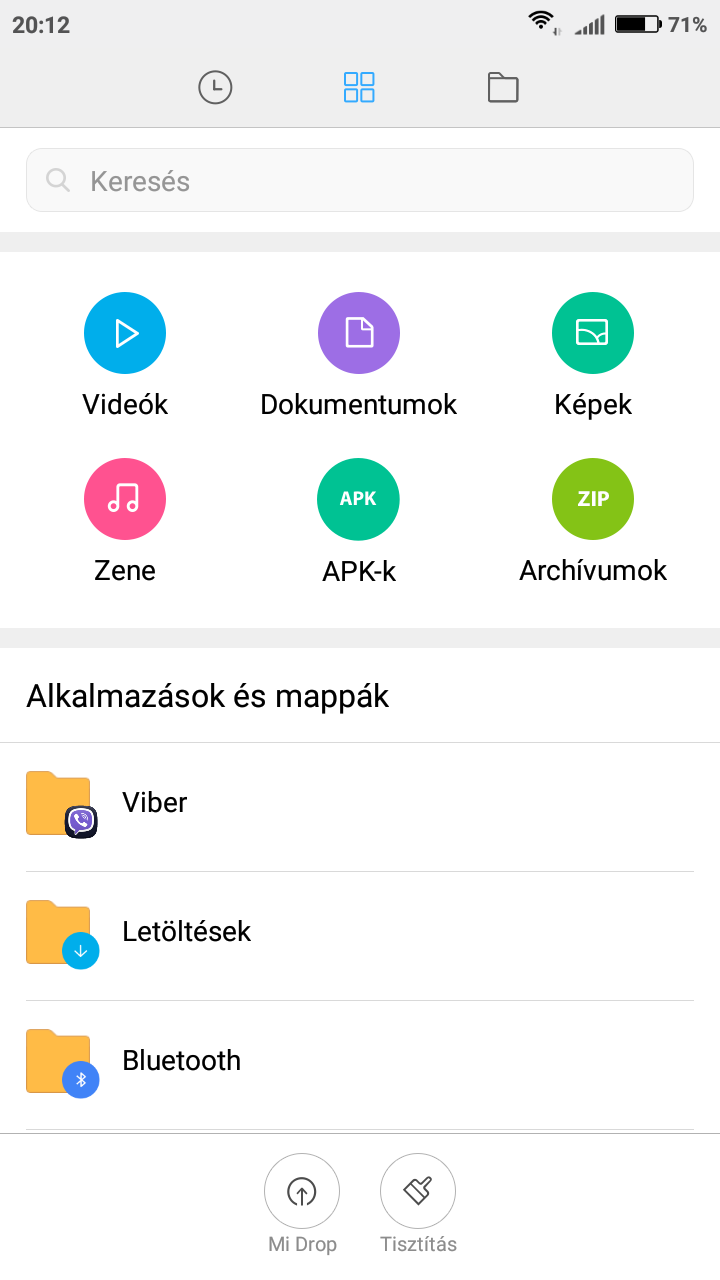The image size is (720, 1280).
Task: Switch to the recent files clock tab
Action: pyautogui.click(x=215, y=88)
